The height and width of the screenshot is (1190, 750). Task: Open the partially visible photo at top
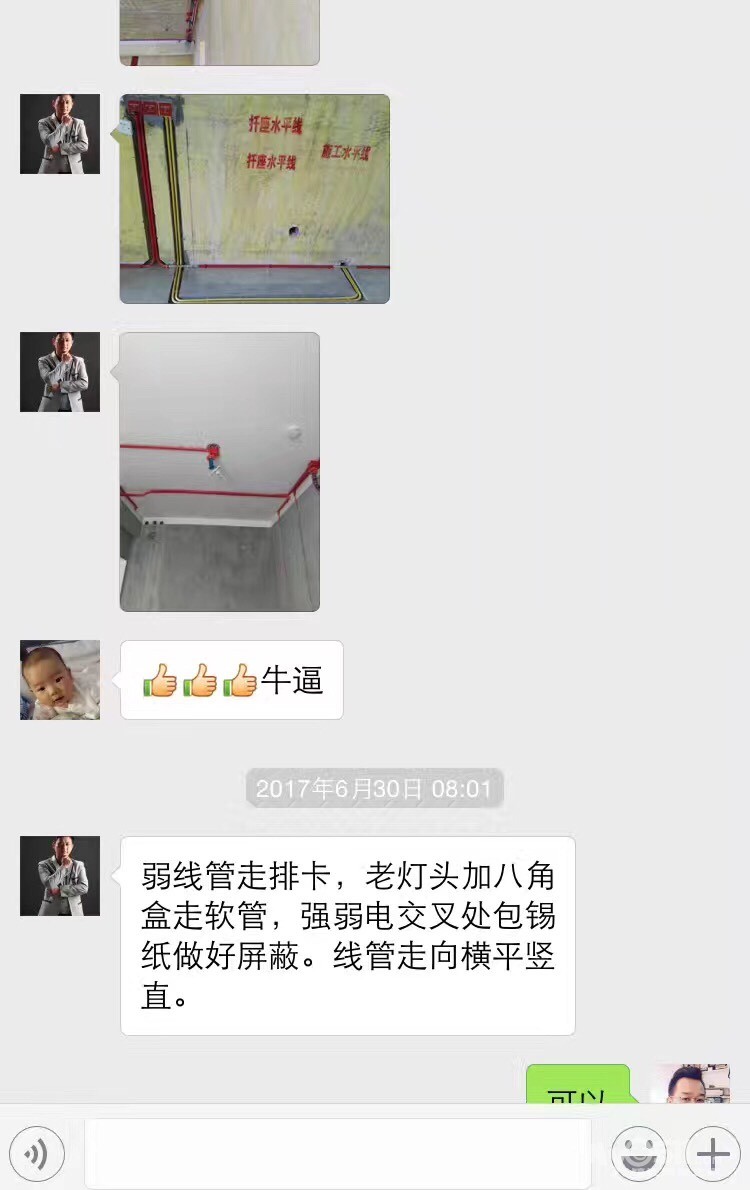pyautogui.click(x=220, y=33)
